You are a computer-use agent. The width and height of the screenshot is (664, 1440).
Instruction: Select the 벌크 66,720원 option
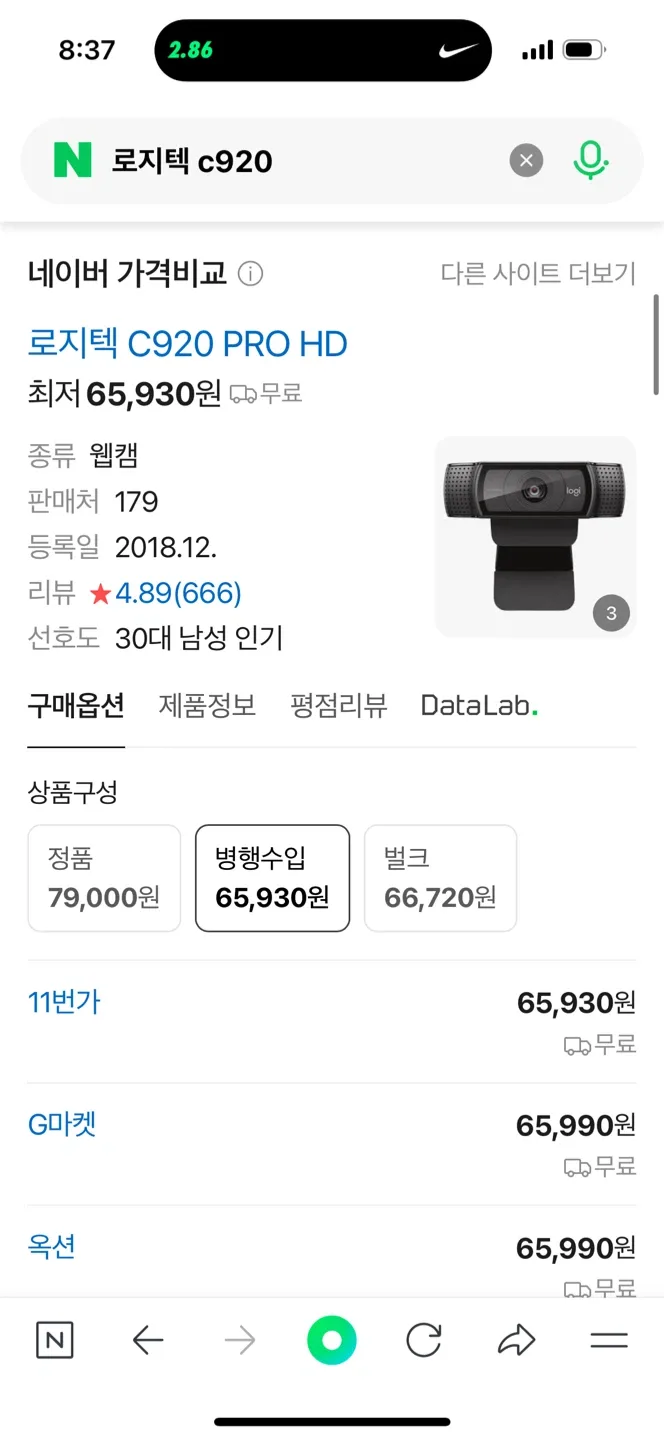click(x=440, y=878)
